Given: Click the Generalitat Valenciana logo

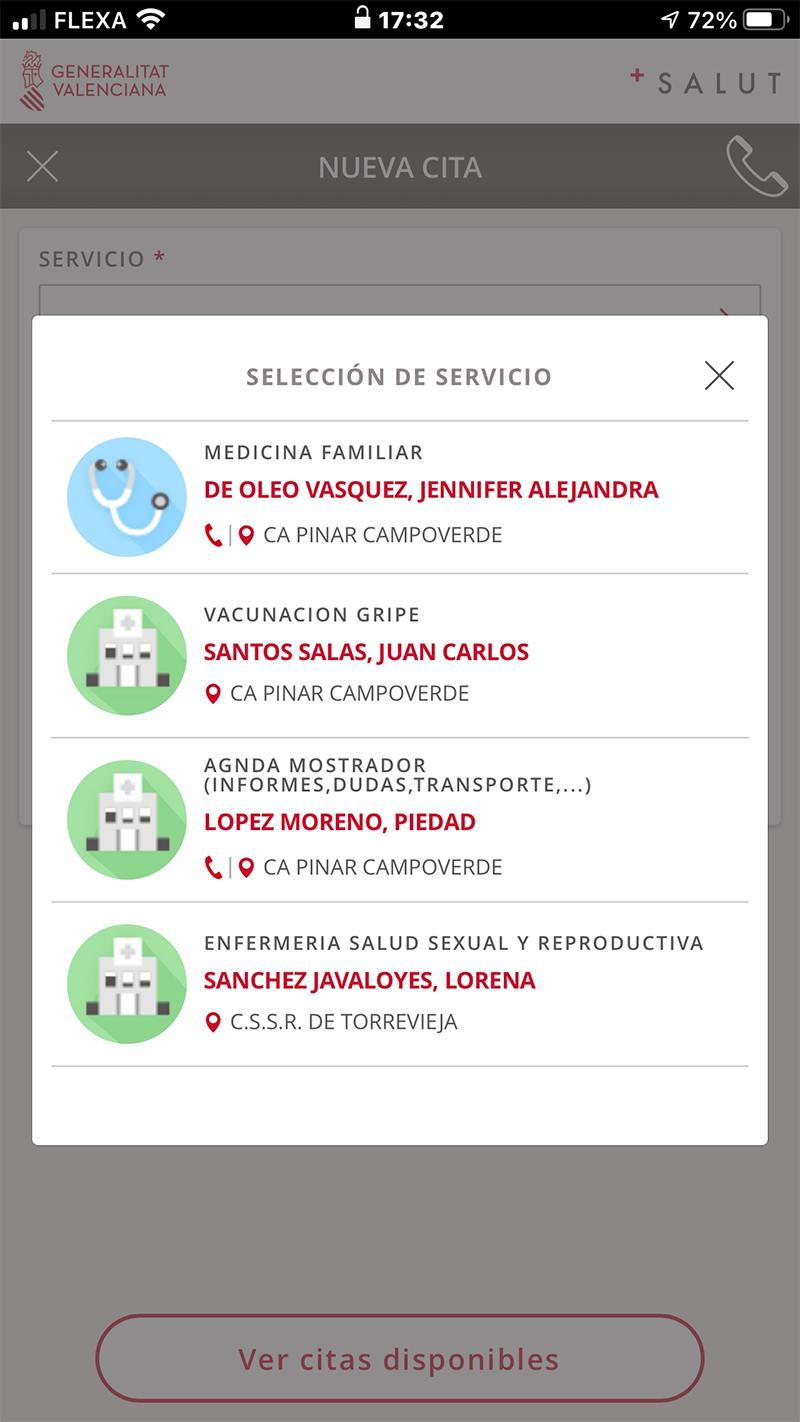Looking at the screenshot, I should point(92,79).
